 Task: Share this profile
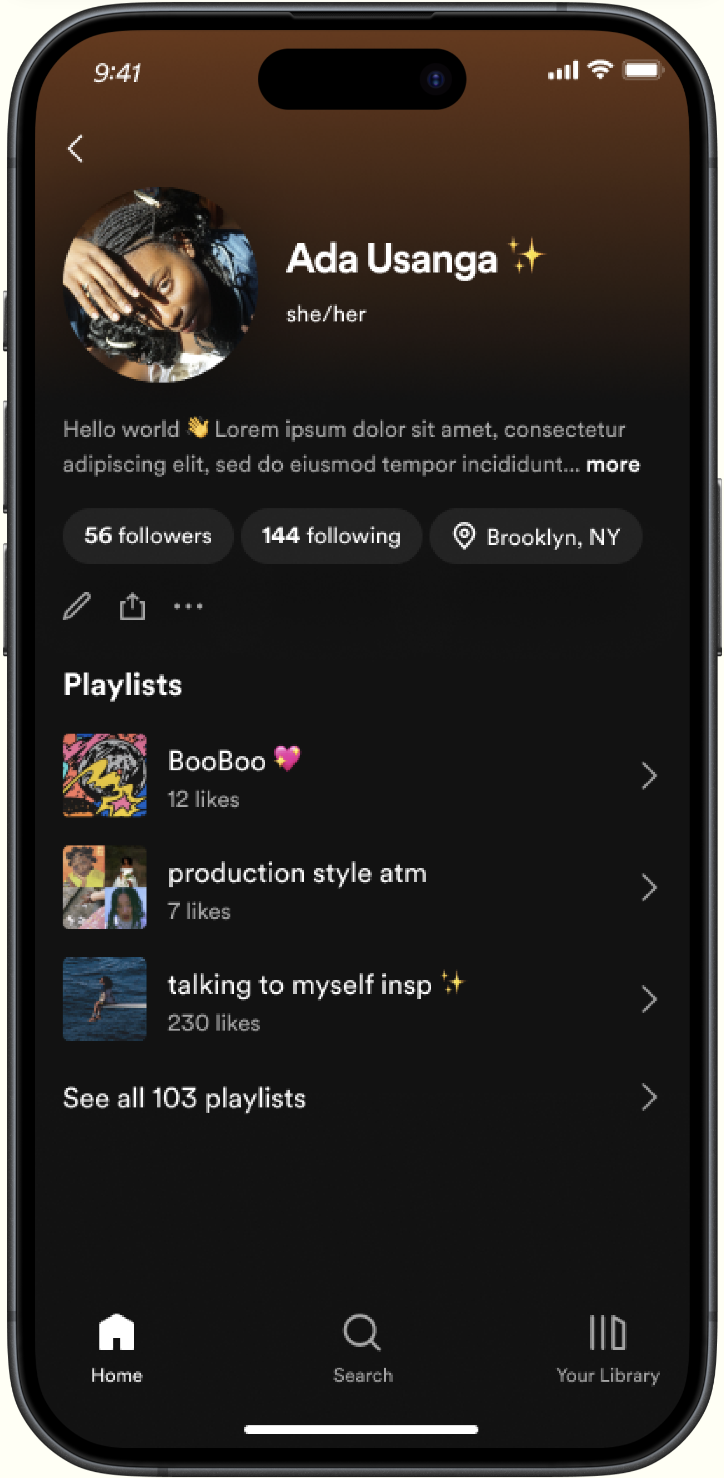[132, 606]
